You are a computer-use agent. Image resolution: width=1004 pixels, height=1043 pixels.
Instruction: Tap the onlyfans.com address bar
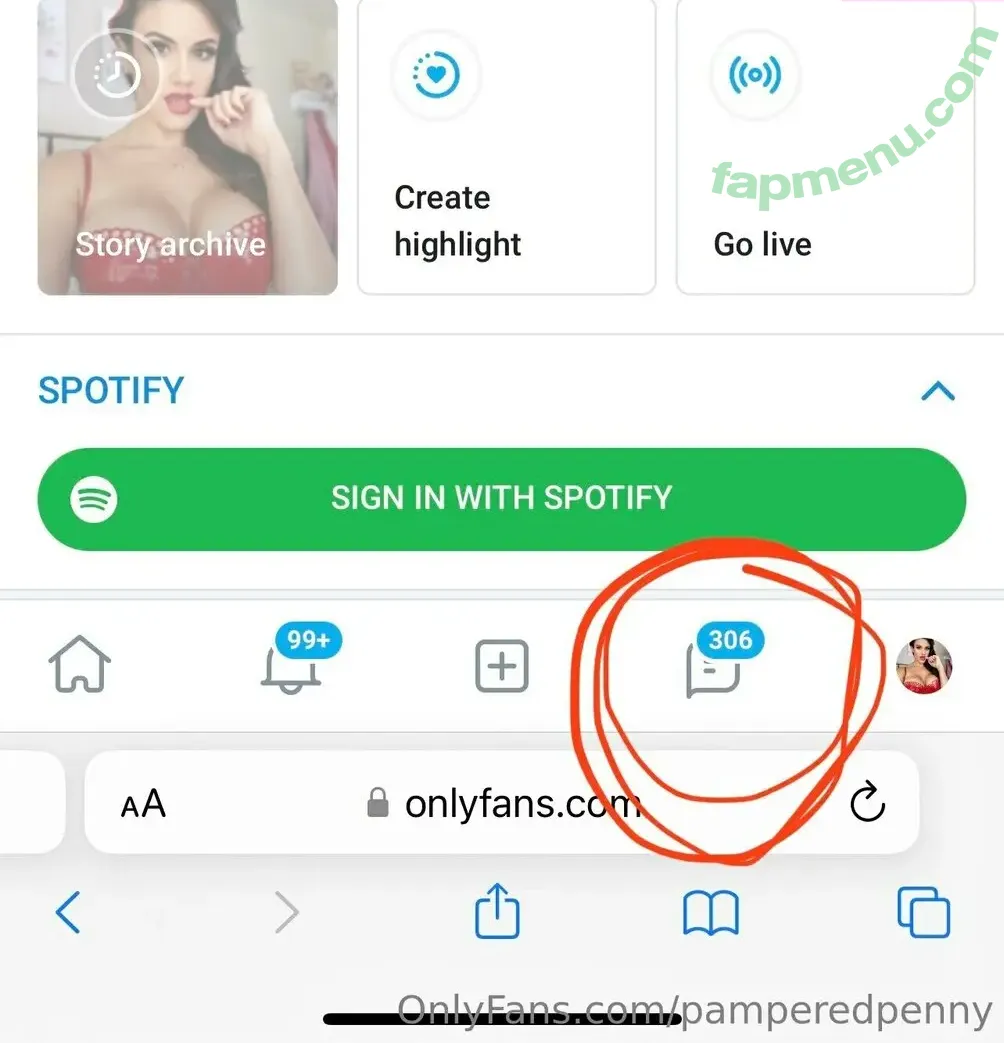[x=505, y=803]
